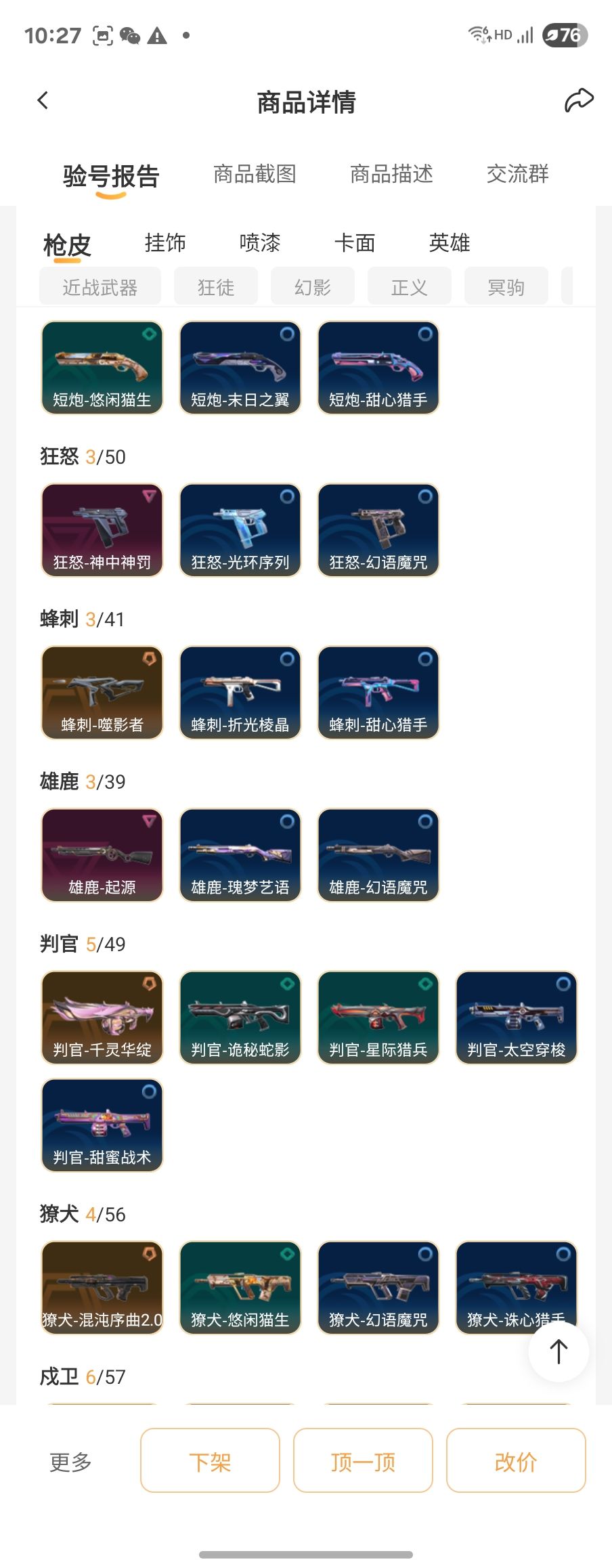Select the 近战武器 weapon filter

pyautogui.click(x=100, y=286)
